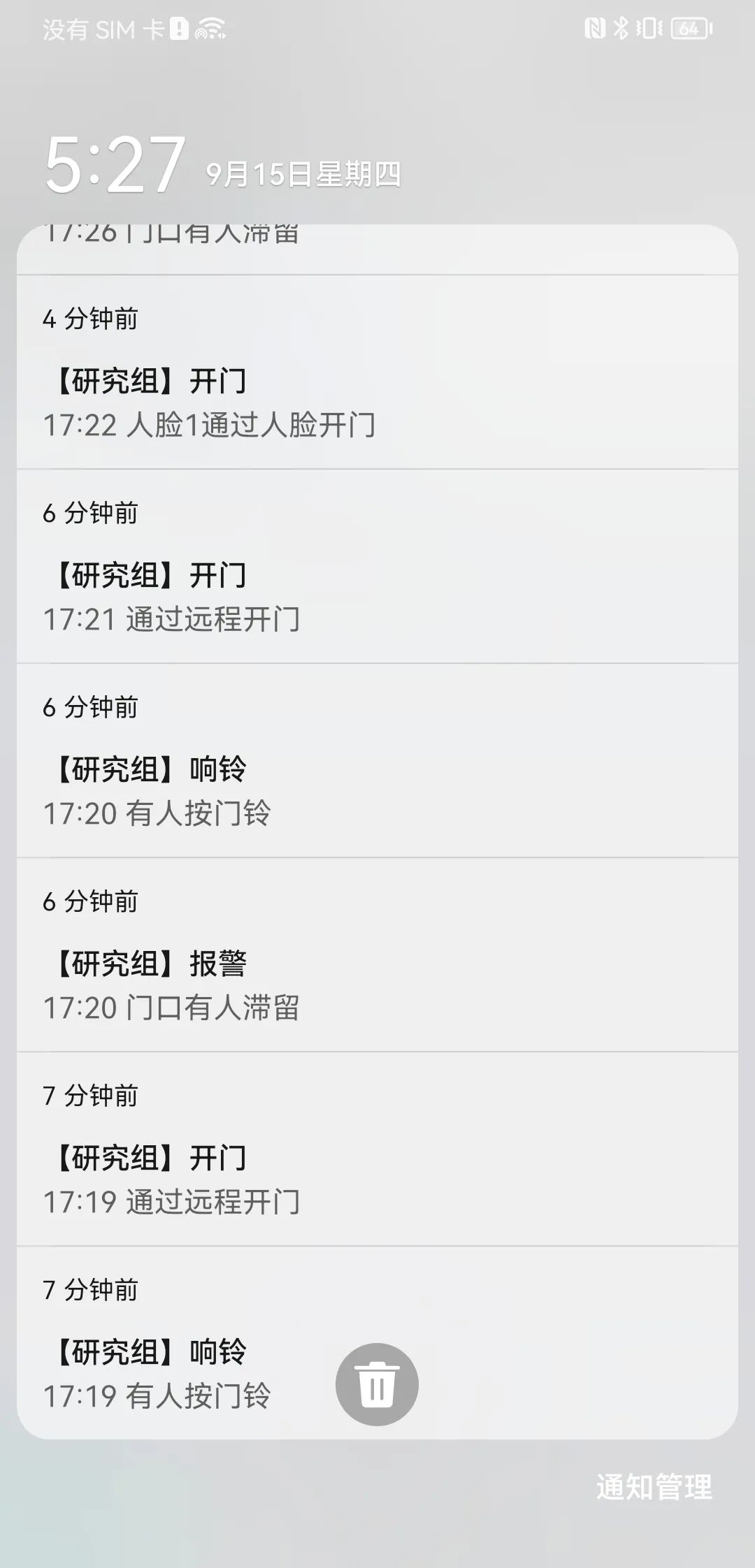
Task: Open 通知管理 notification settings
Action: click(654, 1487)
